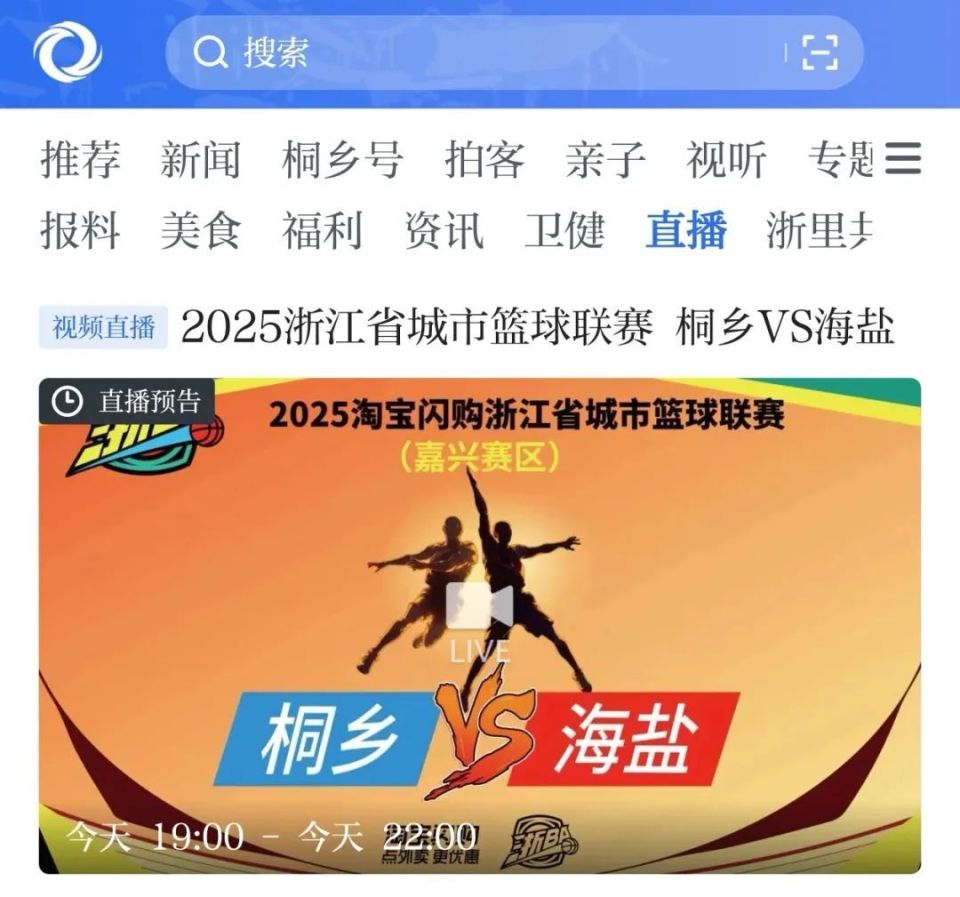Open the 亲子 tab
The height and width of the screenshot is (897, 960).
605,160
